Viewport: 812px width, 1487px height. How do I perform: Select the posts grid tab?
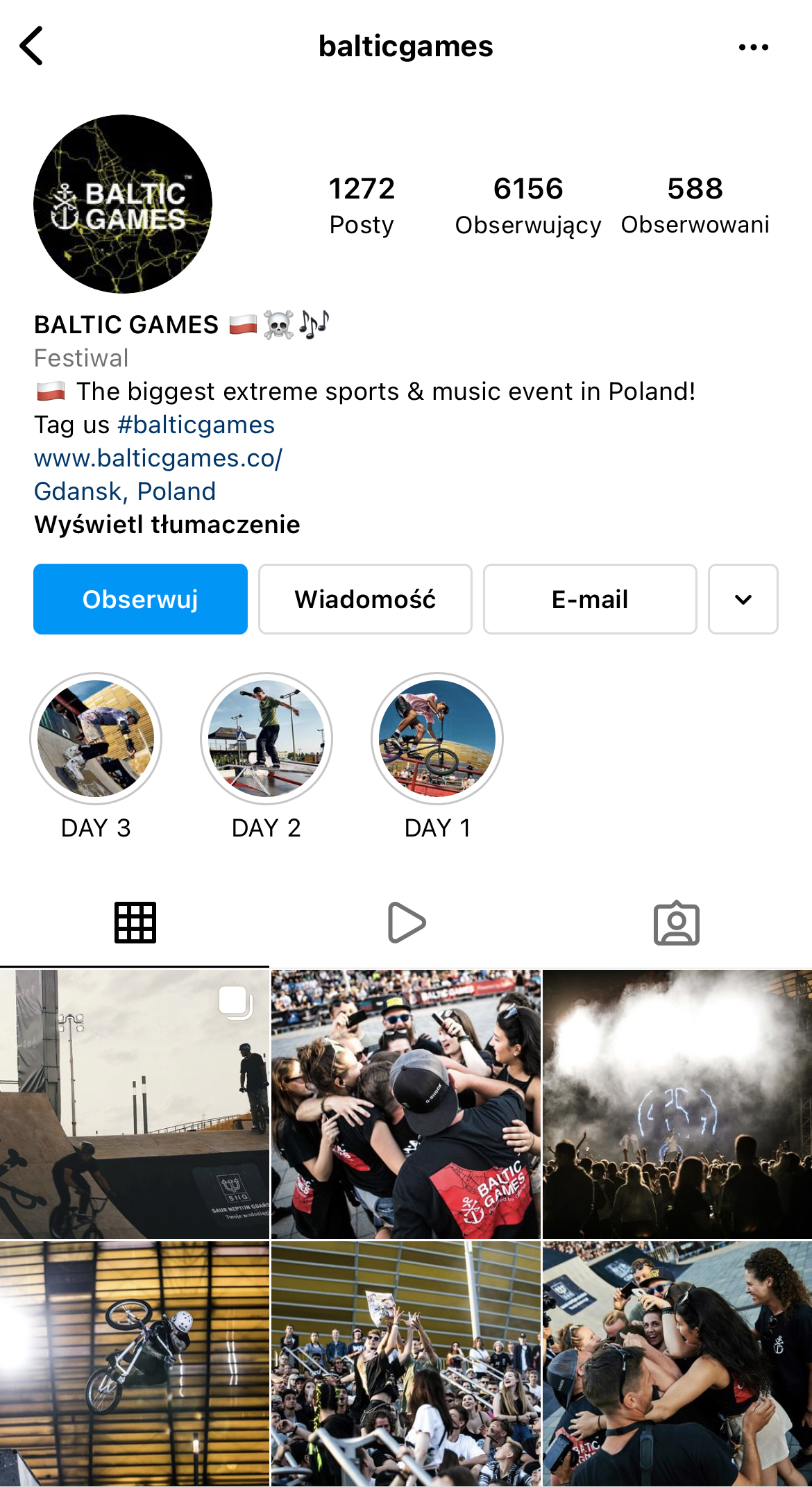[x=135, y=923]
